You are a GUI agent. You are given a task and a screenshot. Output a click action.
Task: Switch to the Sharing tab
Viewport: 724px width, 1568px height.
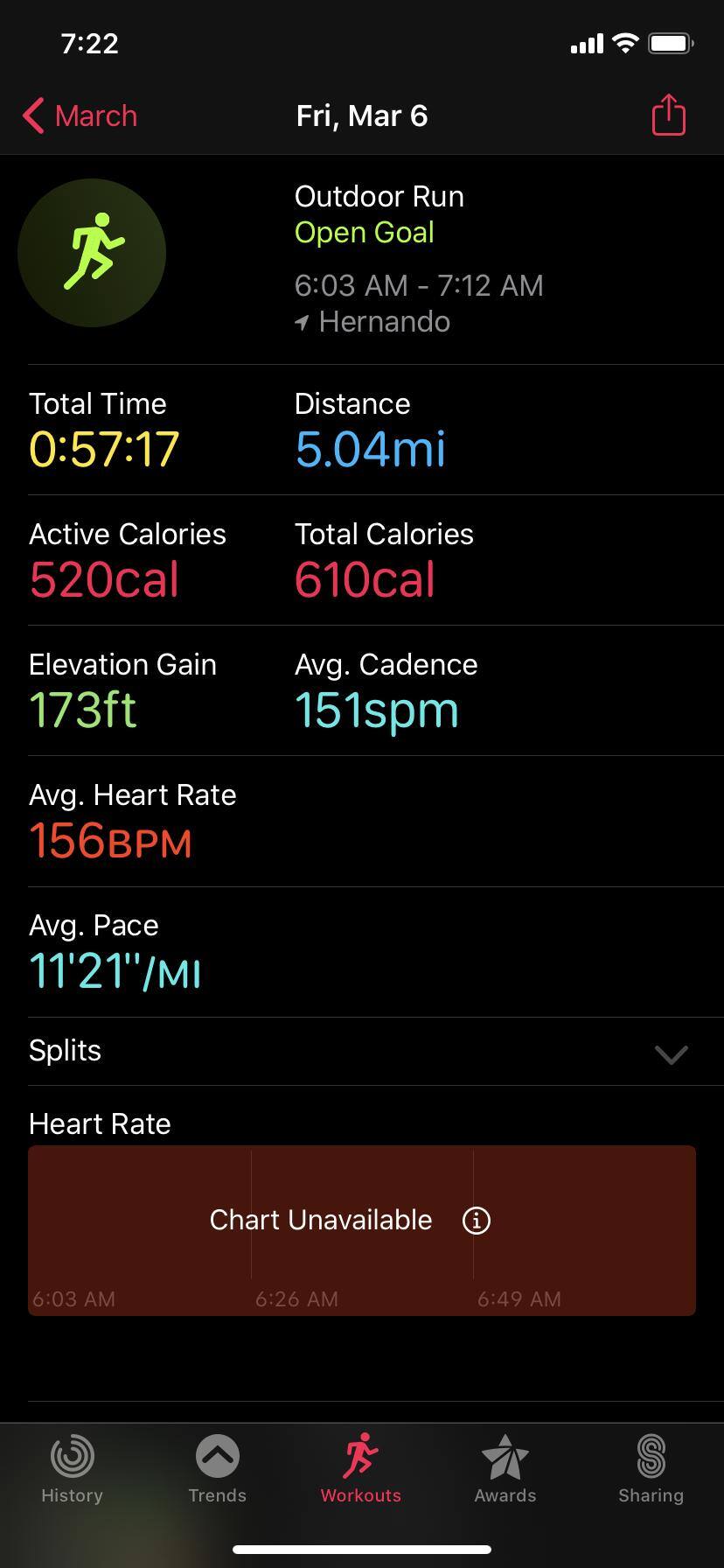[x=651, y=1470]
